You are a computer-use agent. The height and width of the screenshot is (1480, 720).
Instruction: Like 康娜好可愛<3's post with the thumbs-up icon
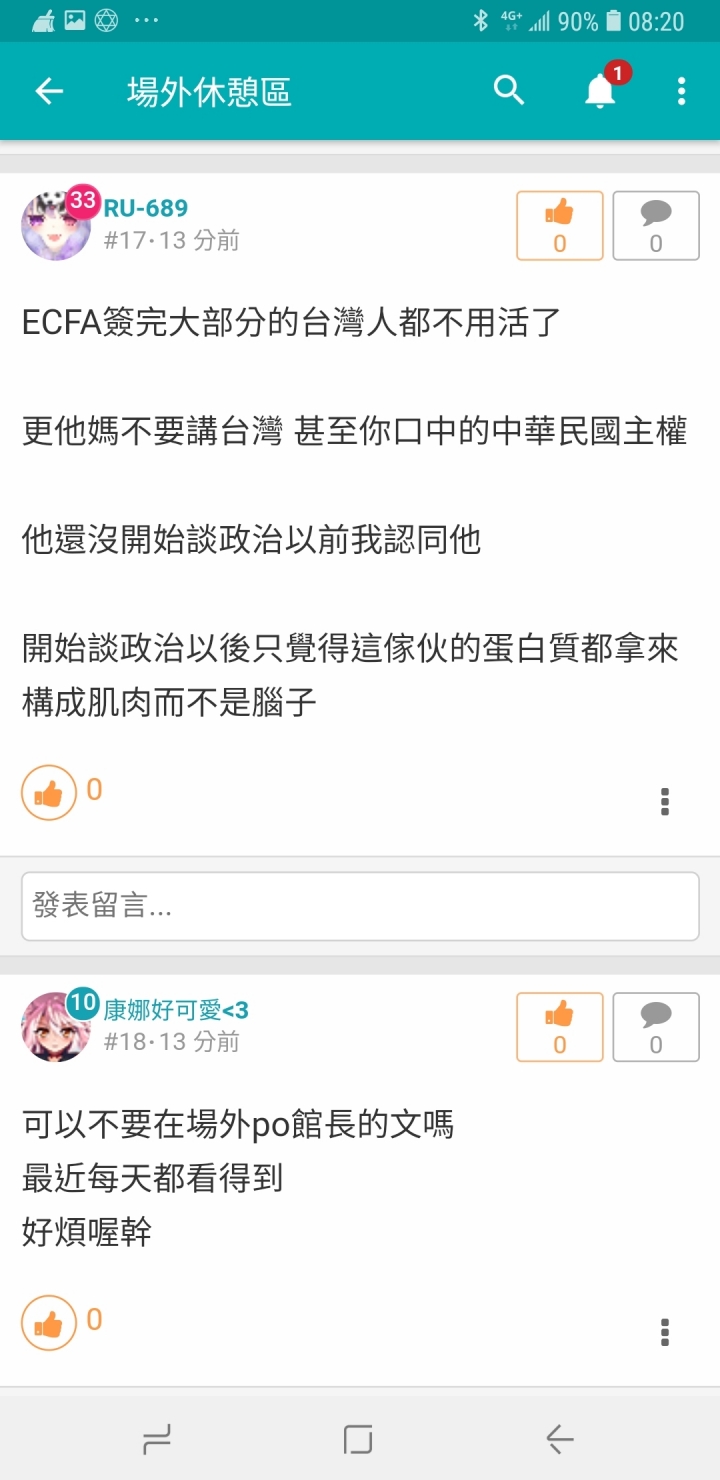tap(559, 1026)
